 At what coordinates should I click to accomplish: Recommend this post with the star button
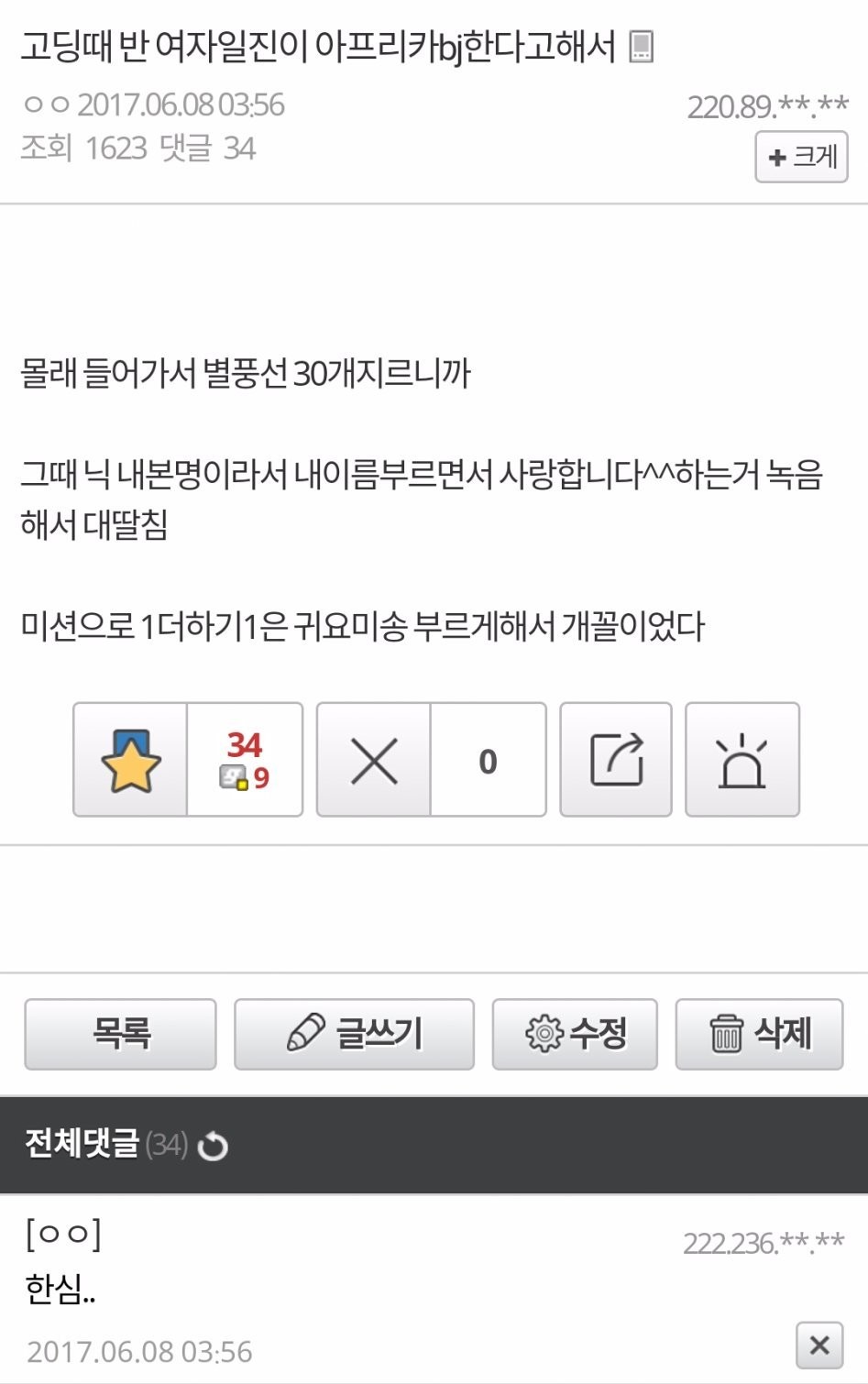click(x=131, y=760)
